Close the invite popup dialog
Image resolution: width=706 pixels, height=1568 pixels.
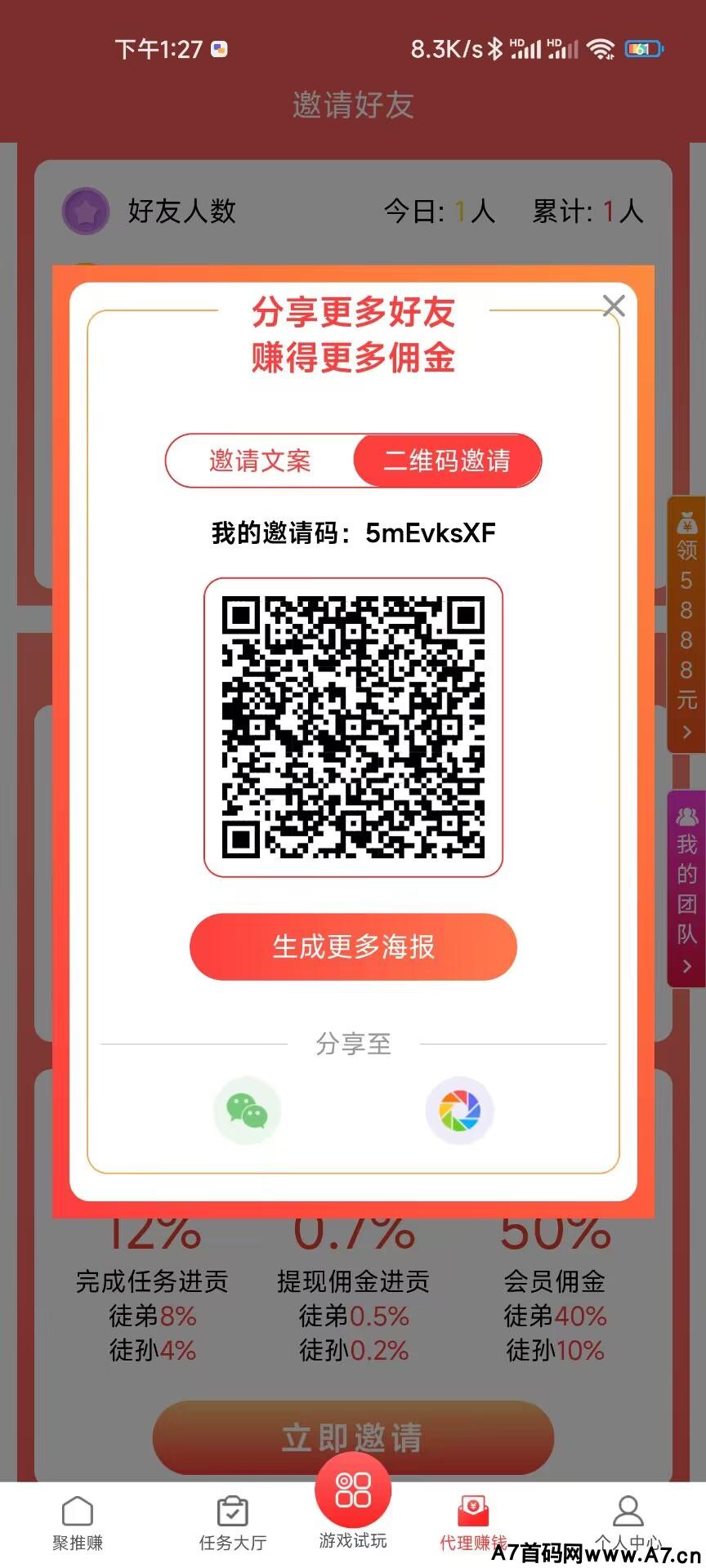pos(613,306)
